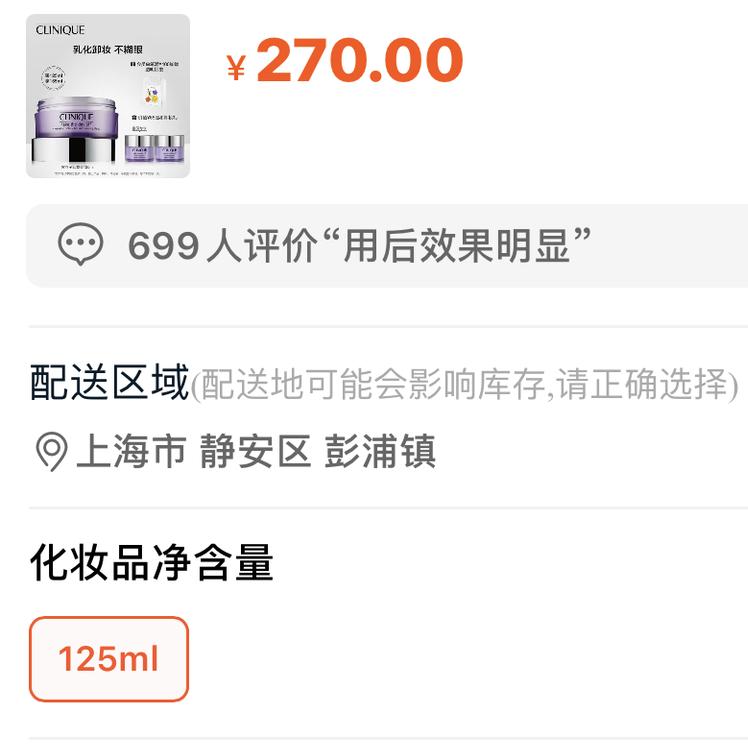Change delivery area 上海市 静安区 彭浦镇
The width and height of the screenshot is (748, 748).
[255, 452]
